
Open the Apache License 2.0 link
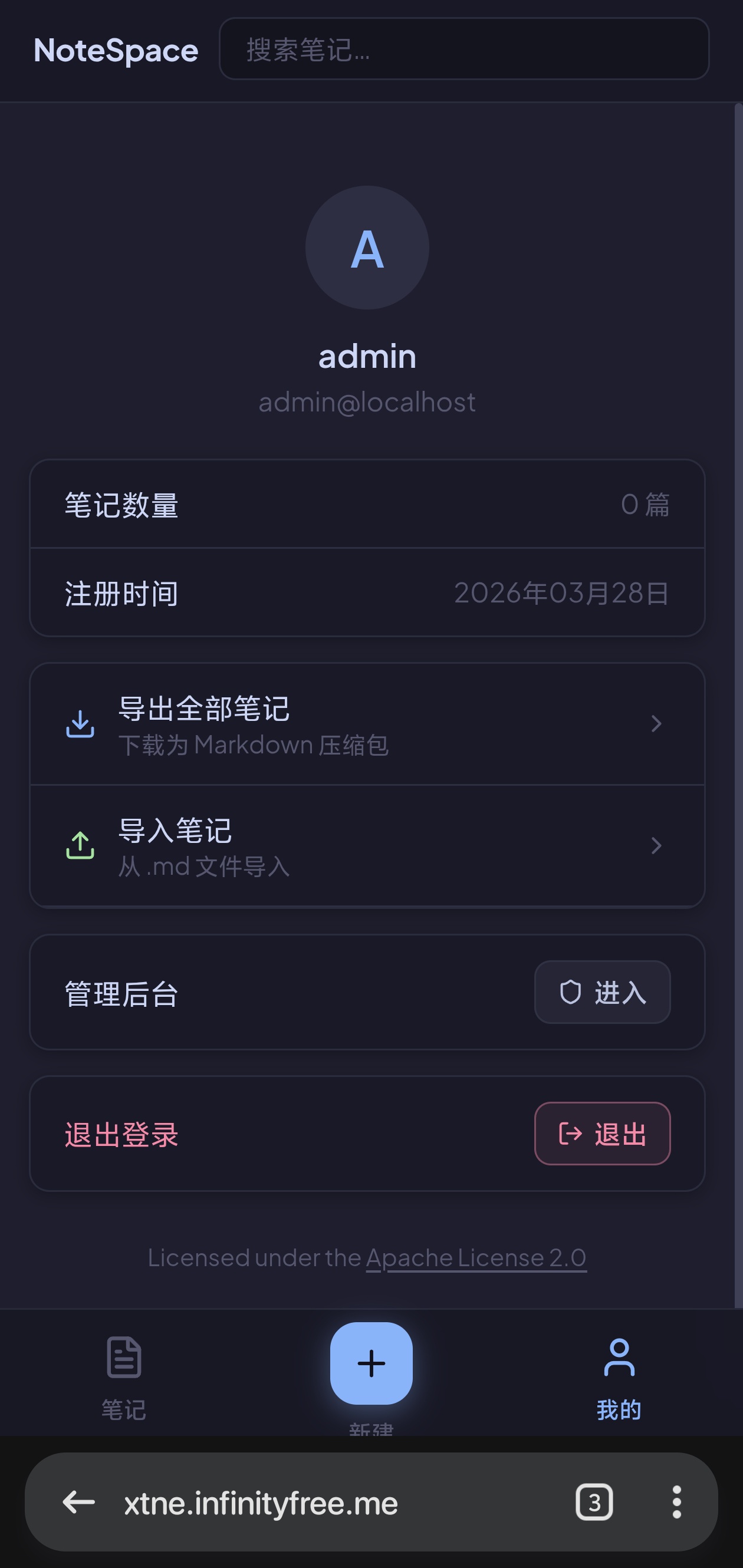click(476, 1257)
